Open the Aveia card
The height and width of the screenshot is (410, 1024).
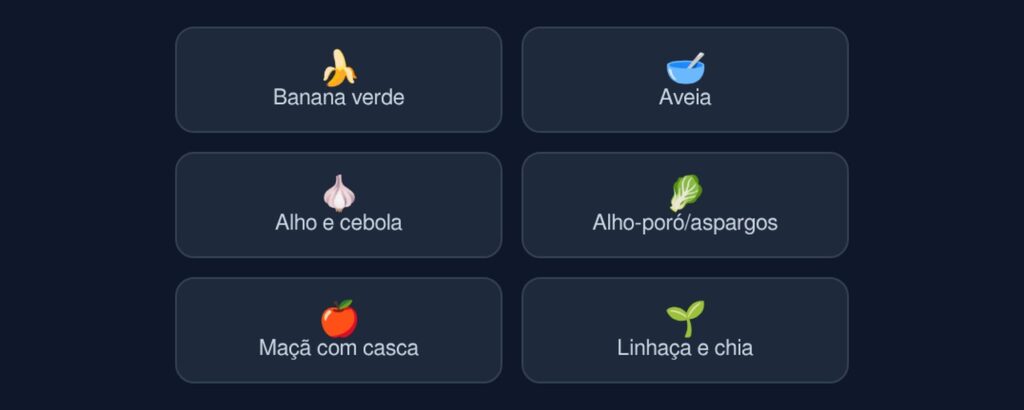[685, 80]
